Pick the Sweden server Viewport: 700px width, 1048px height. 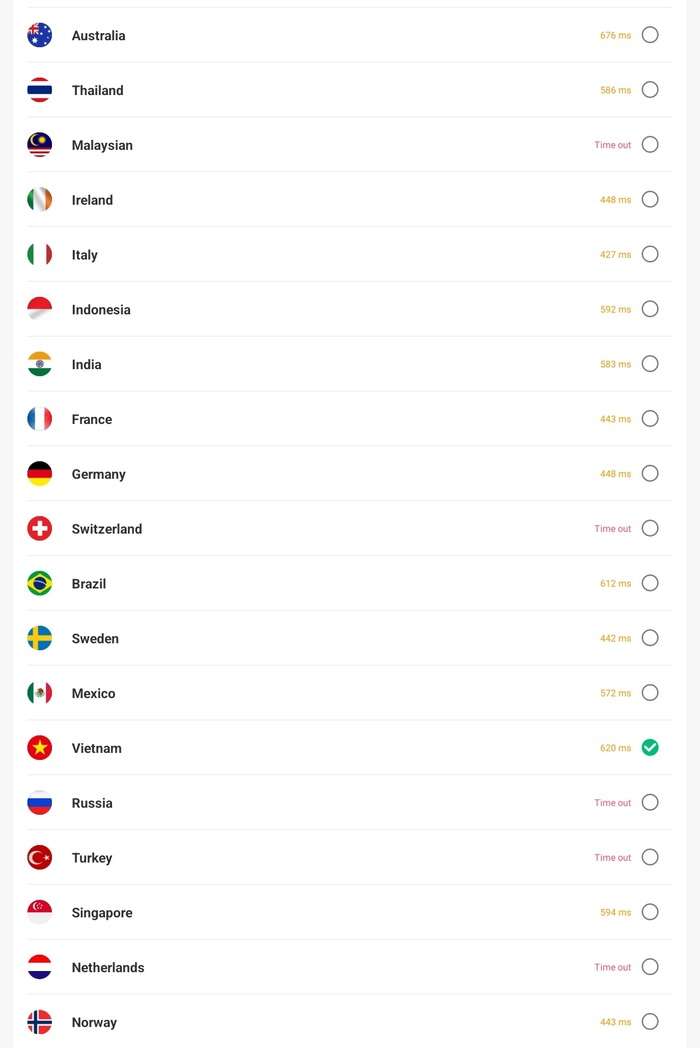650,638
